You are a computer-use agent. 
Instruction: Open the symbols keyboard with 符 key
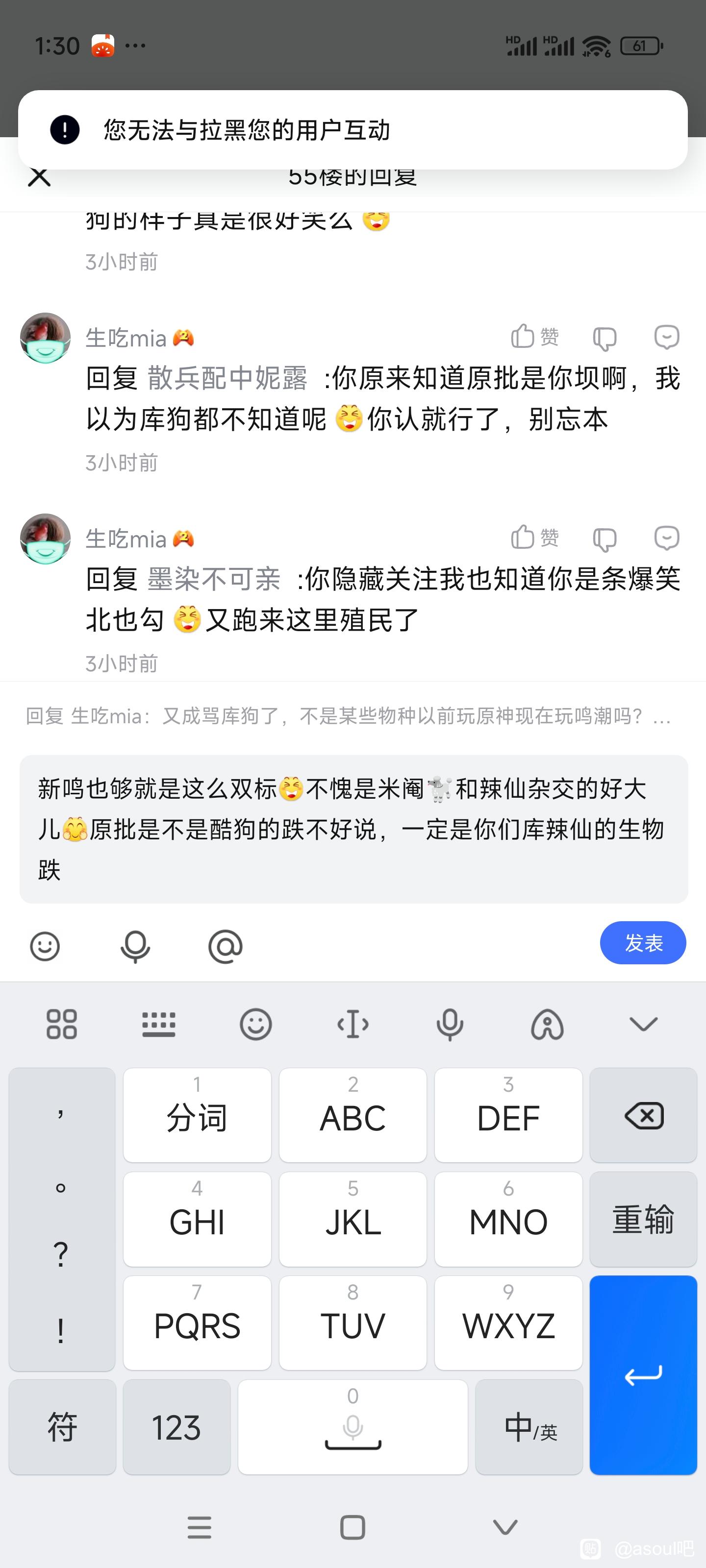62,1427
